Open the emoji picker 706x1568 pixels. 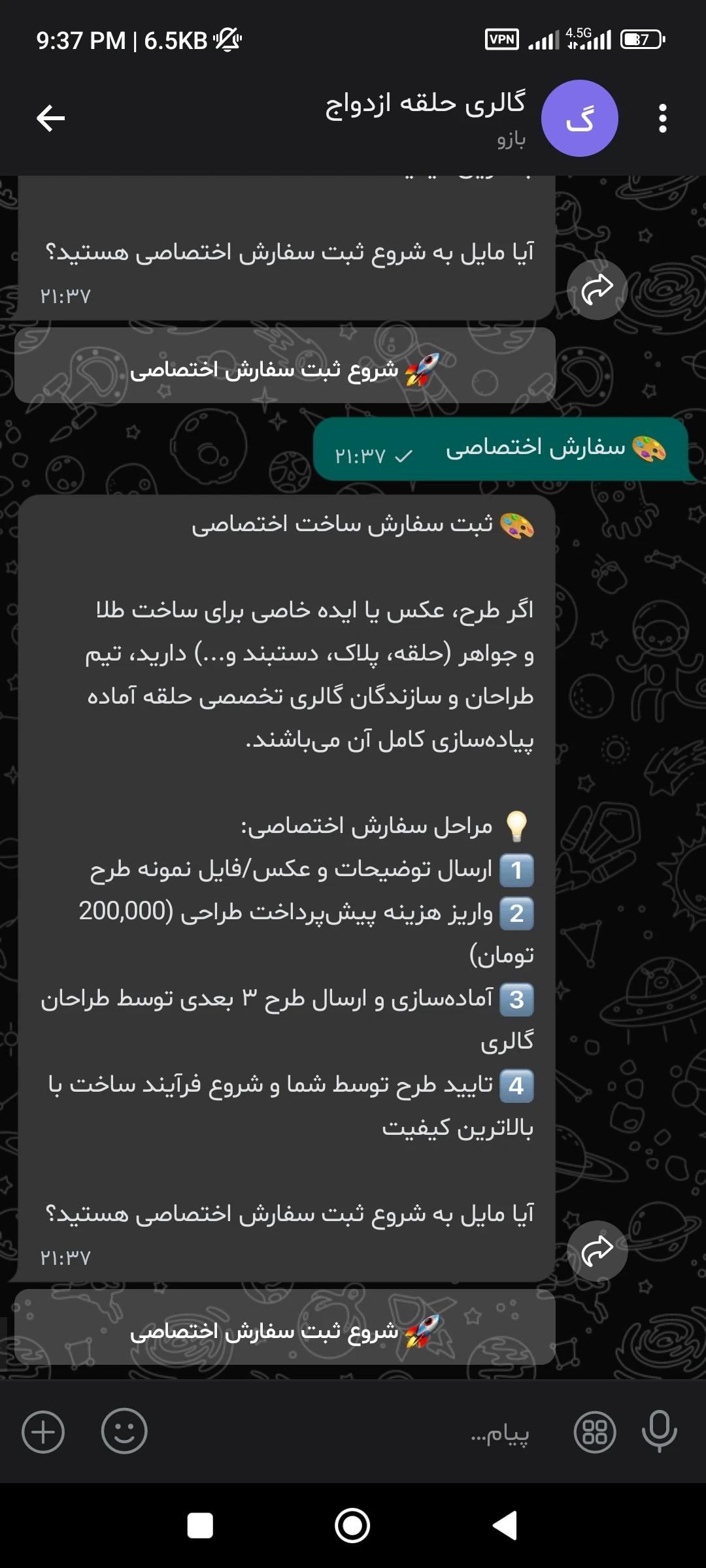pos(124,1431)
